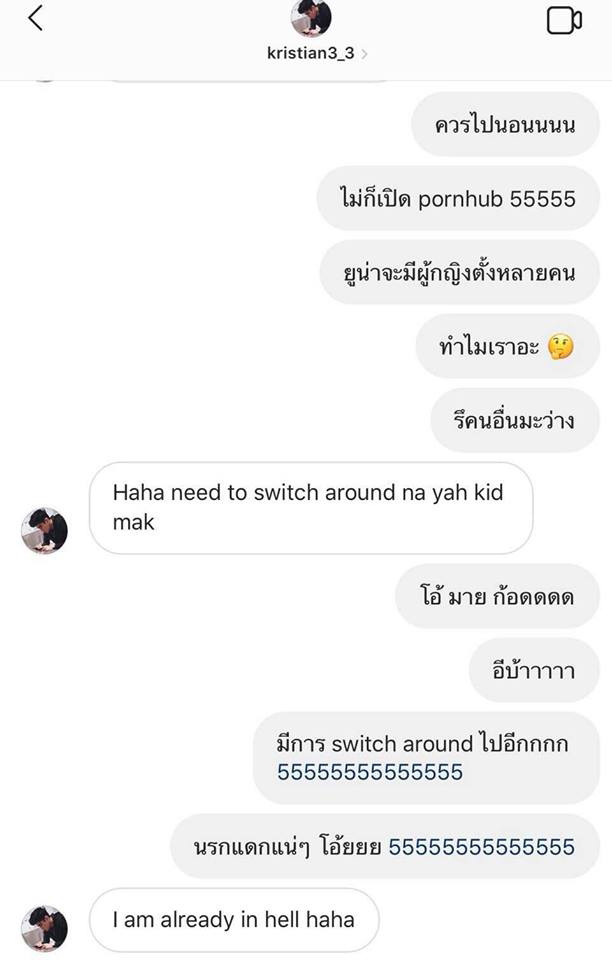Tap sender avatar beside 'switch around' message

pos(44,530)
